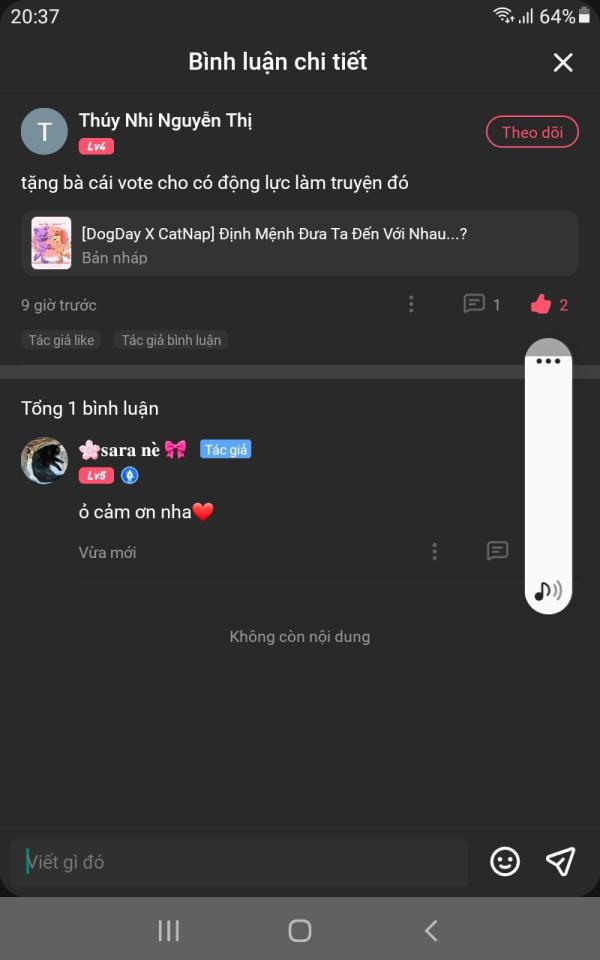Open the DogDay X CatNap story card

tap(300, 243)
